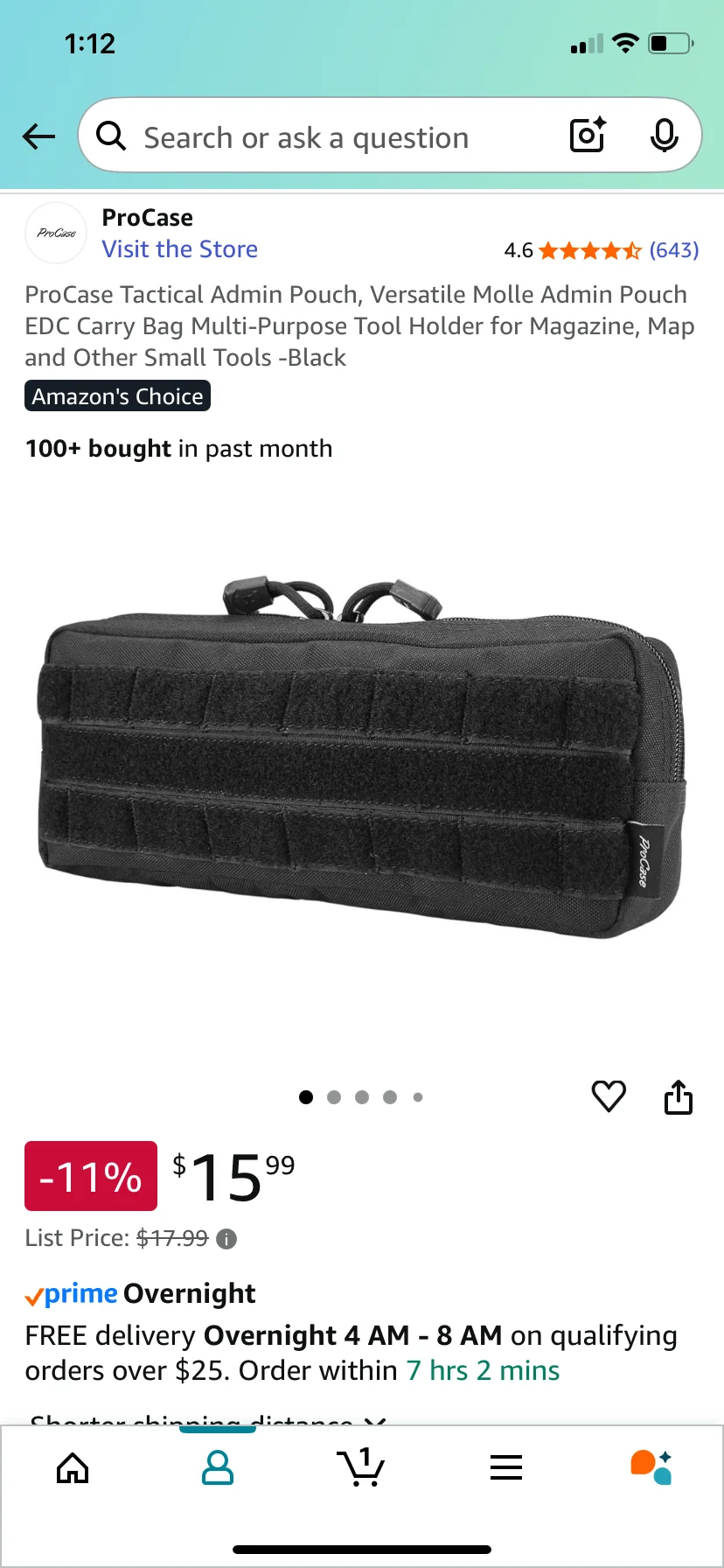The height and width of the screenshot is (1568, 724).
Task: Open camera lens search
Action: (x=588, y=136)
